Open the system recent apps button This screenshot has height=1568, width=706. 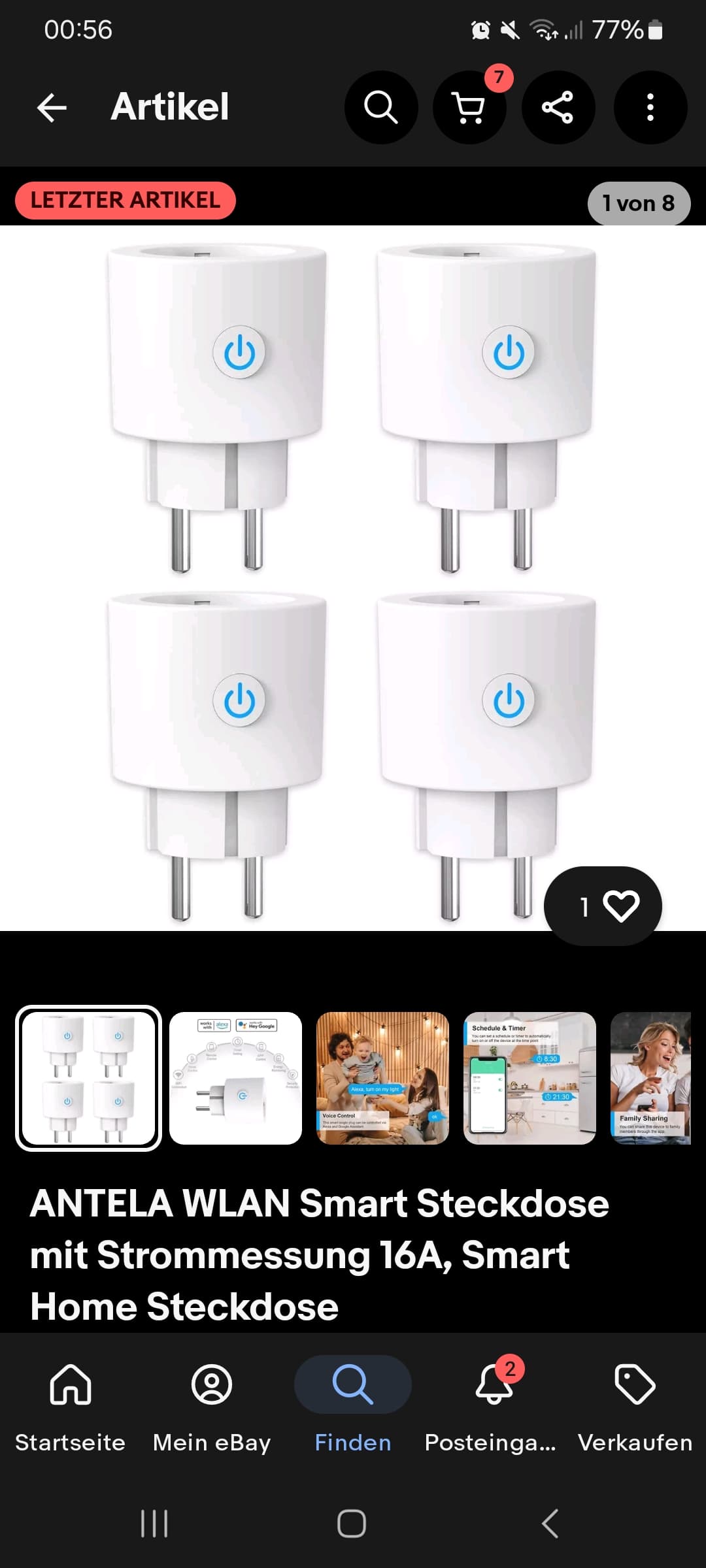155,1524
